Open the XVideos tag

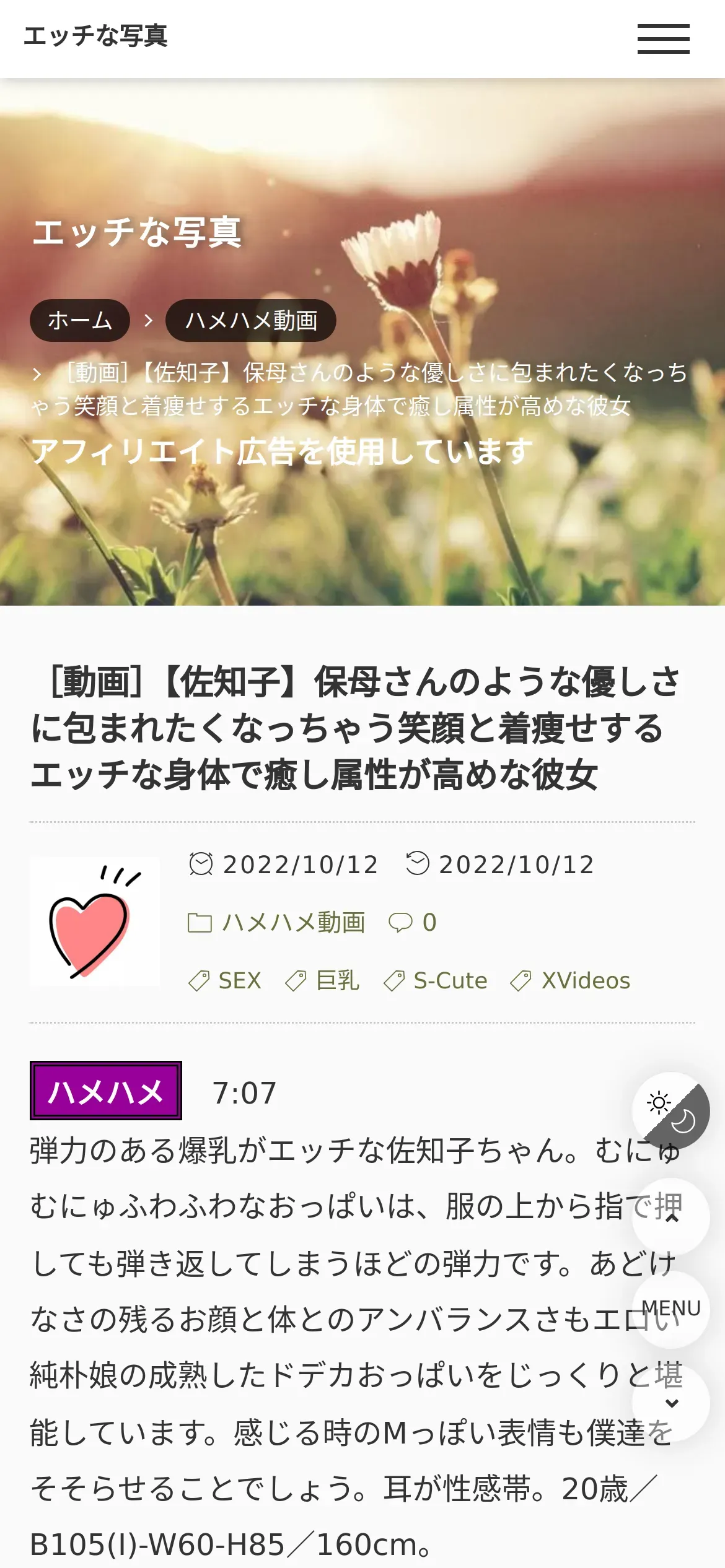click(571, 981)
